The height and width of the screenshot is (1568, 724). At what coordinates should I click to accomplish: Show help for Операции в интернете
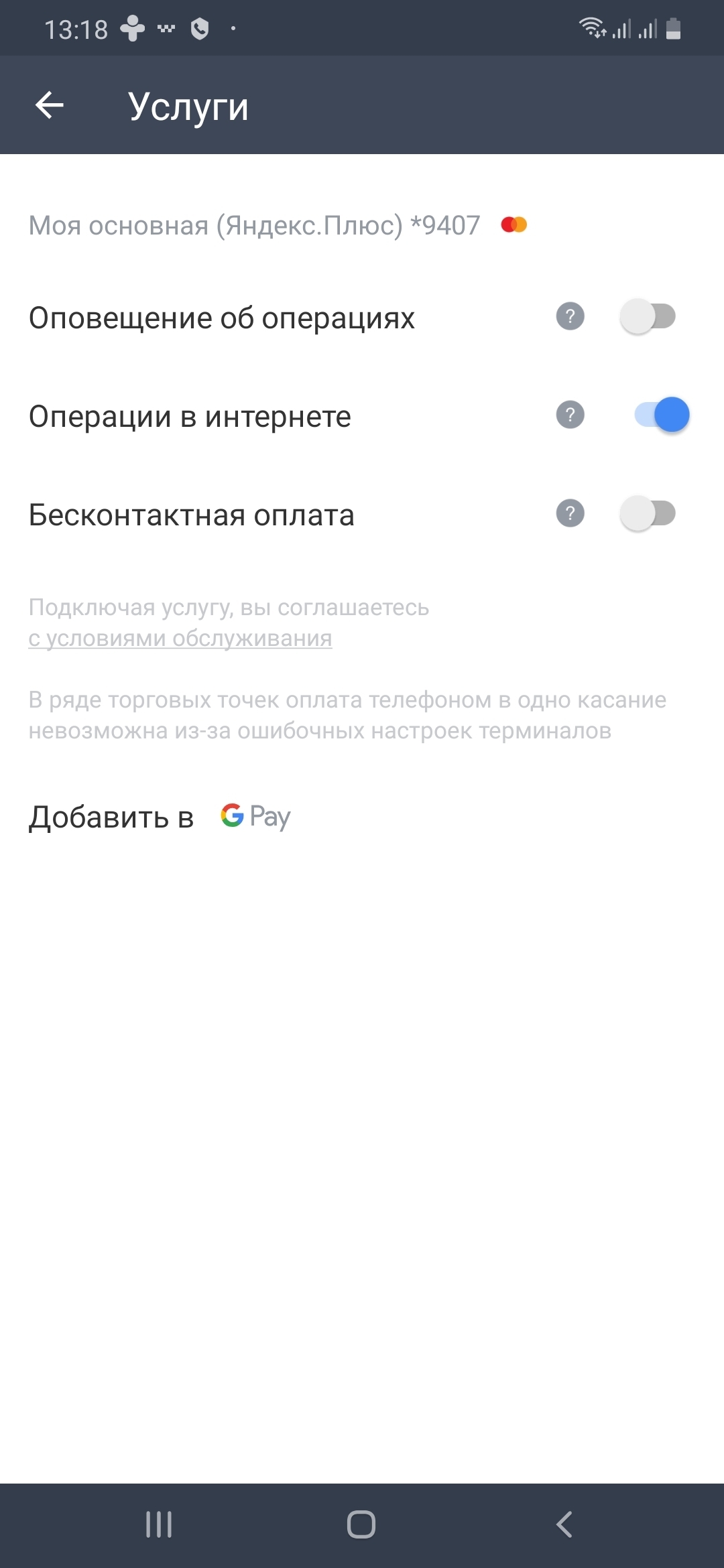tap(570, 415)
